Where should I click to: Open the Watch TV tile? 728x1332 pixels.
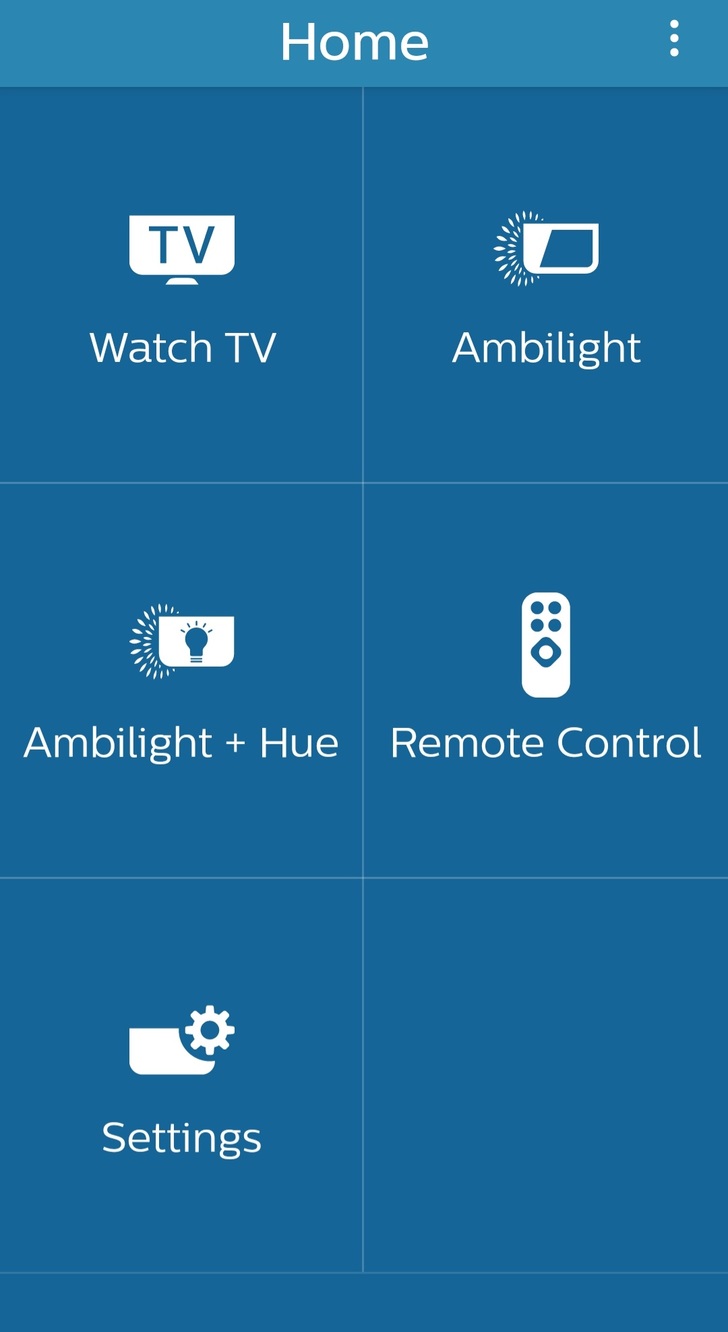click(182, 285)
